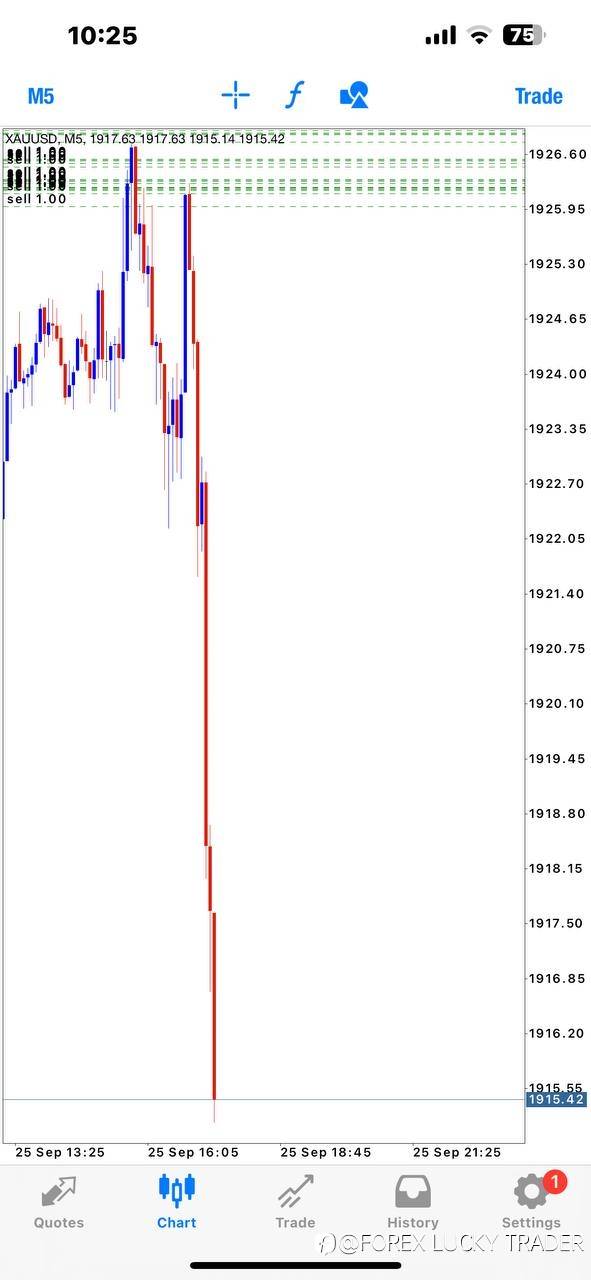Go to the Trade tab in bottom bar
This screenshot has width=591, height=1280.
point(295,1201)
